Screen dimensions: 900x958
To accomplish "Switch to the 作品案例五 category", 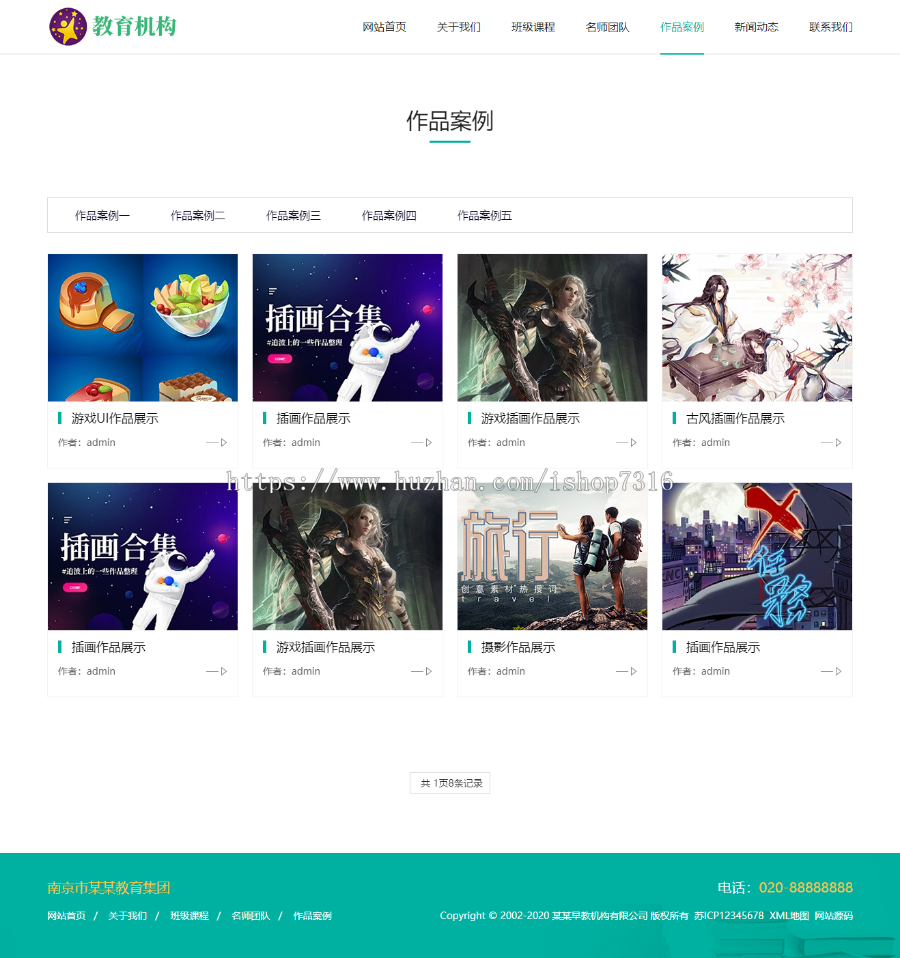I will [485, 215].
